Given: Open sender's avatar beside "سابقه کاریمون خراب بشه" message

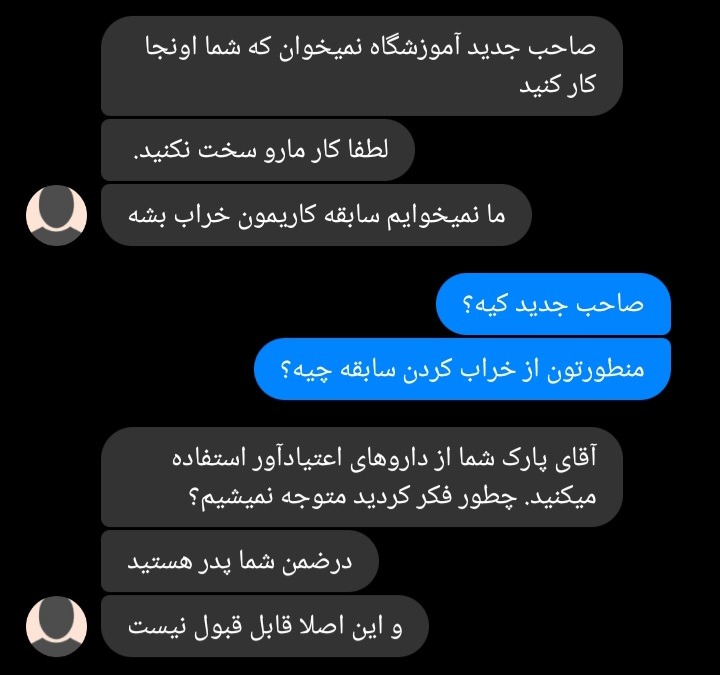Looking at the screenshot, I should coord(56,215).
